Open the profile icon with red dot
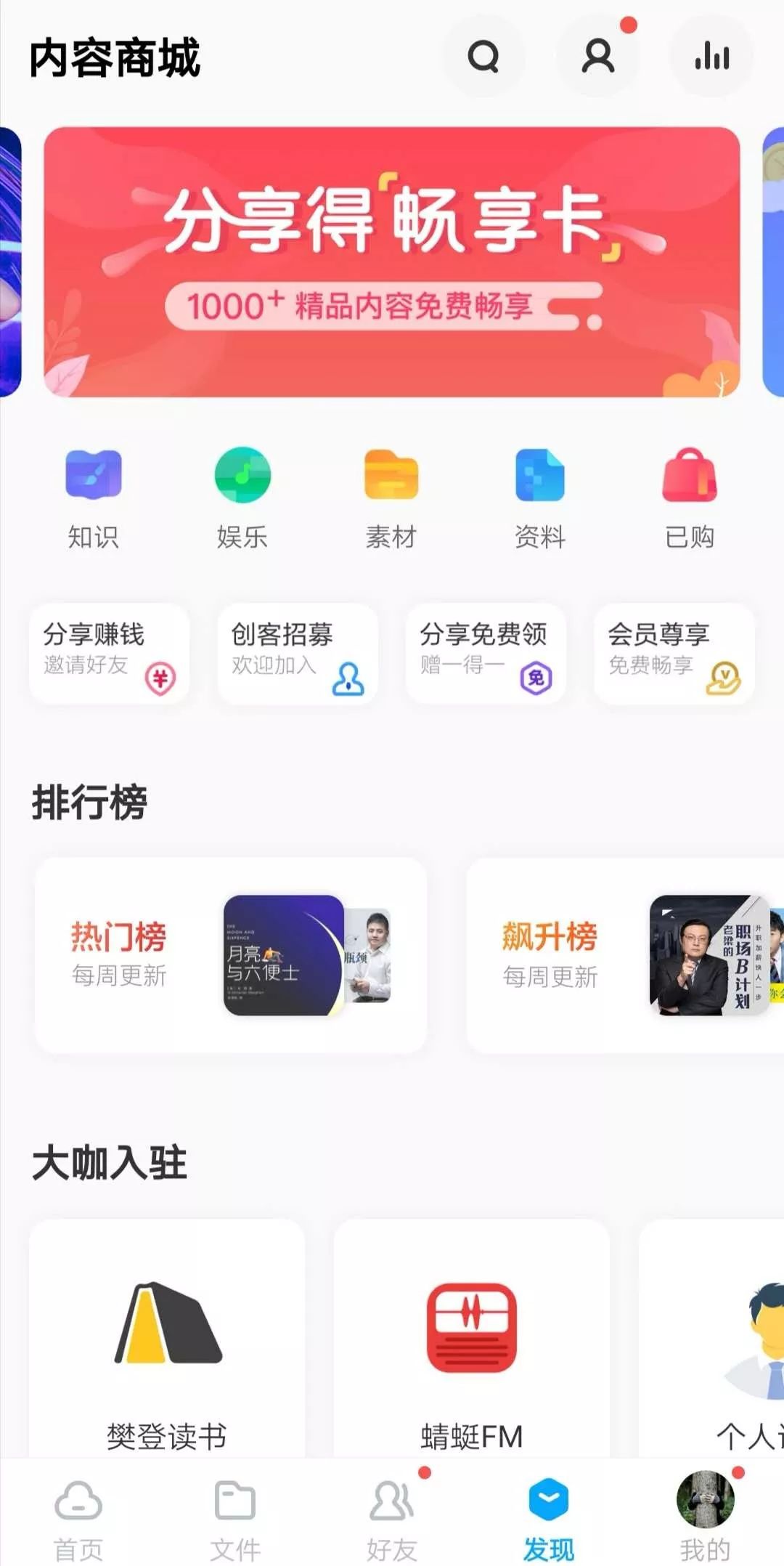 [x=597, y=54]
